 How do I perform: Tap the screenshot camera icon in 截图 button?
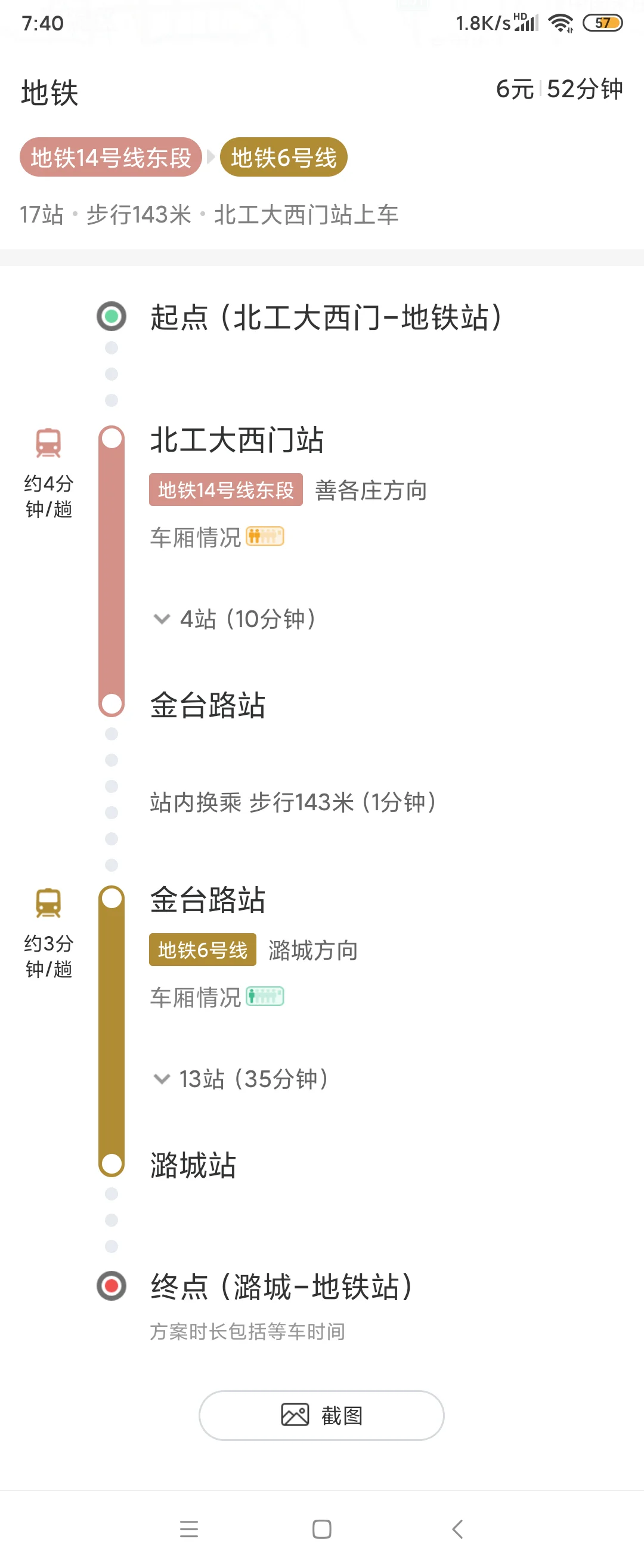tap(295, 1415)
